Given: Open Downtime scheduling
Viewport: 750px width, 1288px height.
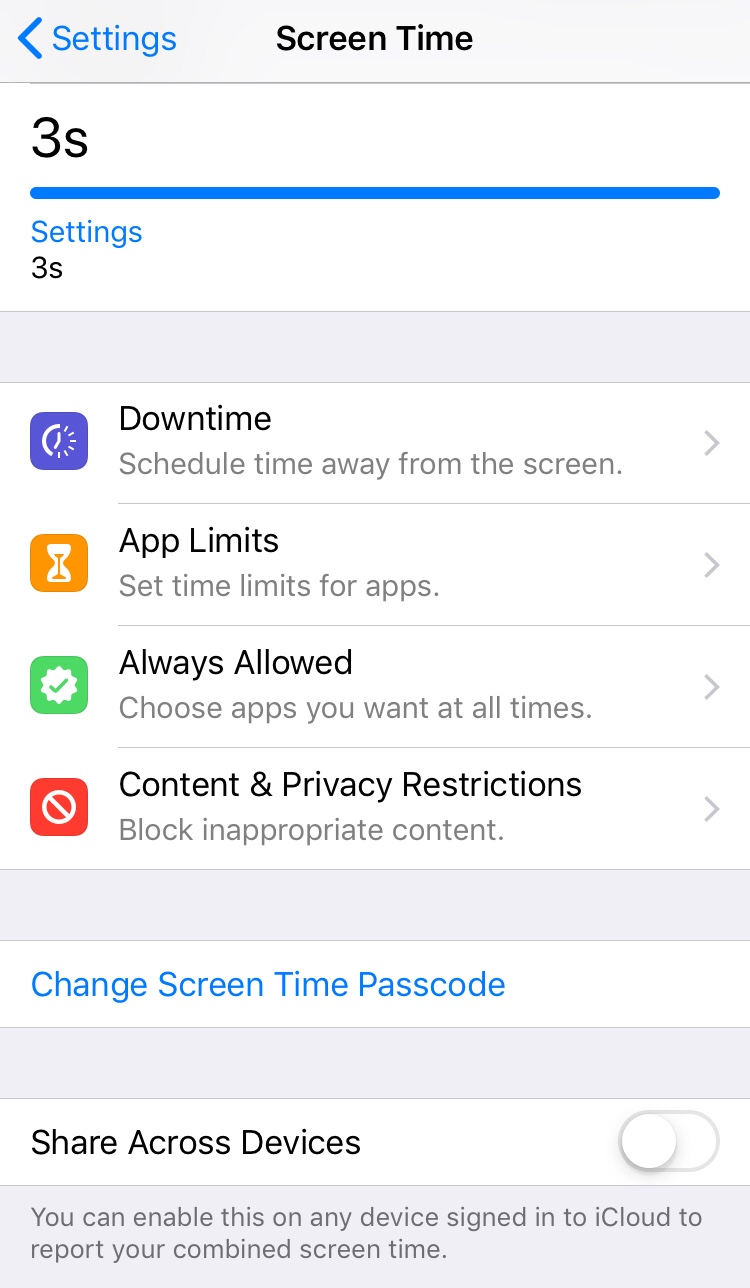Looking at the screenshot, I should click(x=375, y=443).
